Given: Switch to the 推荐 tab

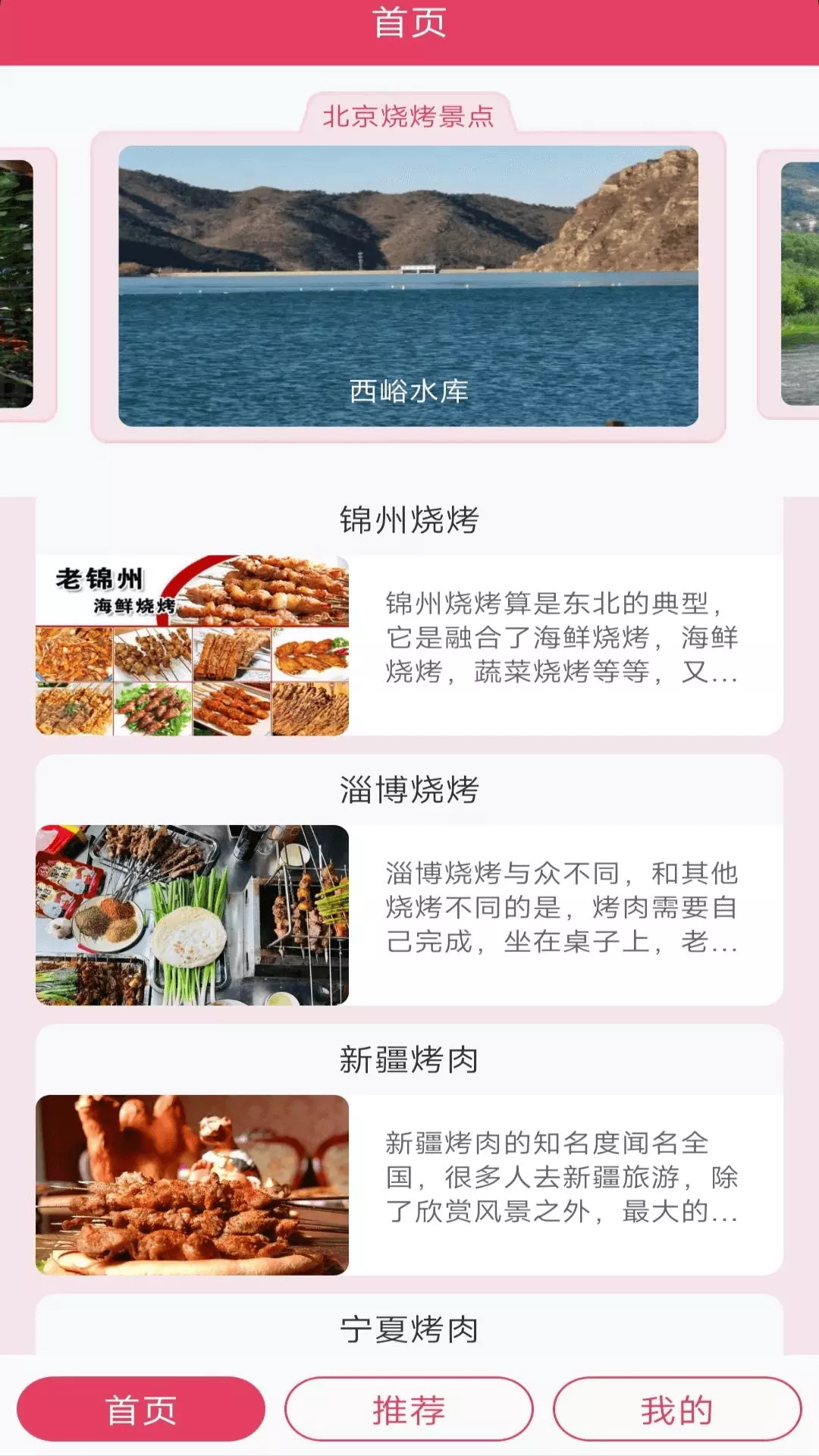Looking at the screenshot, I should (409, 1409).
